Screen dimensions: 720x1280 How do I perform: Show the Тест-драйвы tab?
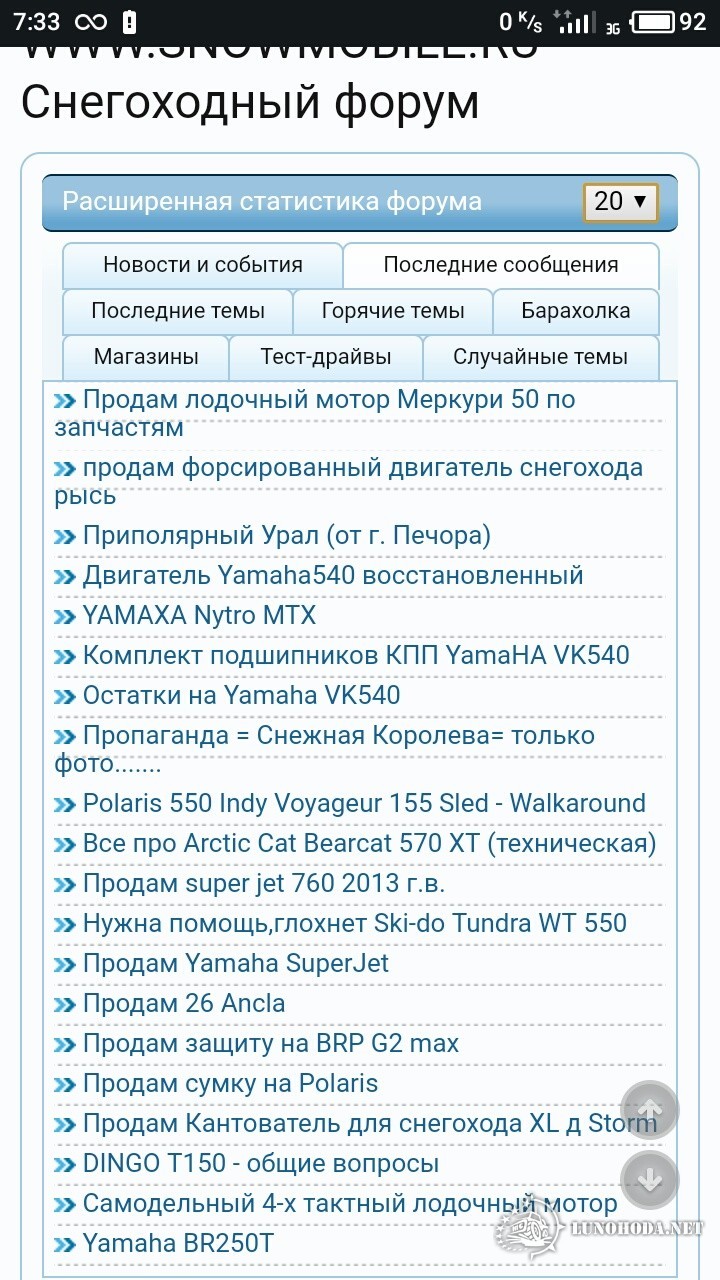[326, 357]
